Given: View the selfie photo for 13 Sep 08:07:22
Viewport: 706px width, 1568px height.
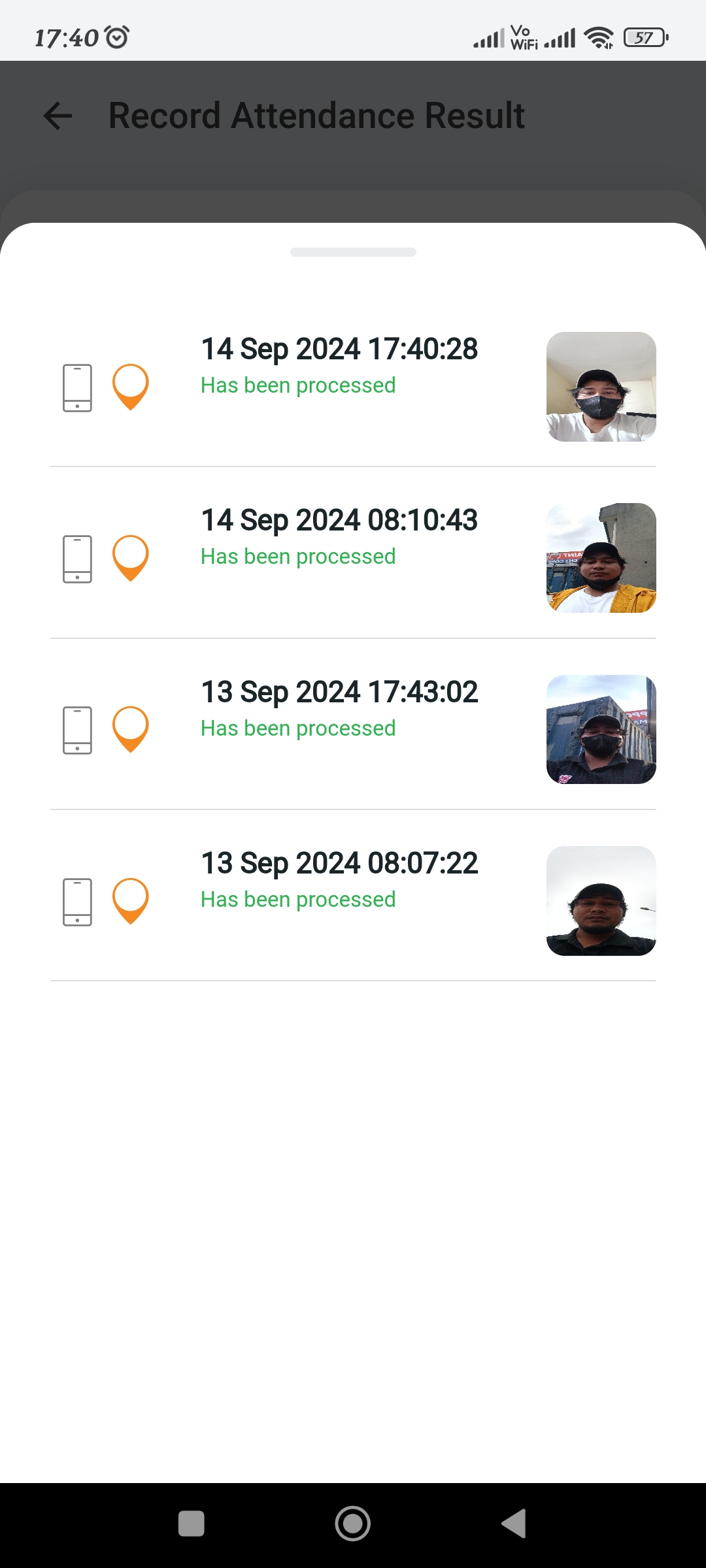Looking at the screenshot, I should [601, 901].
